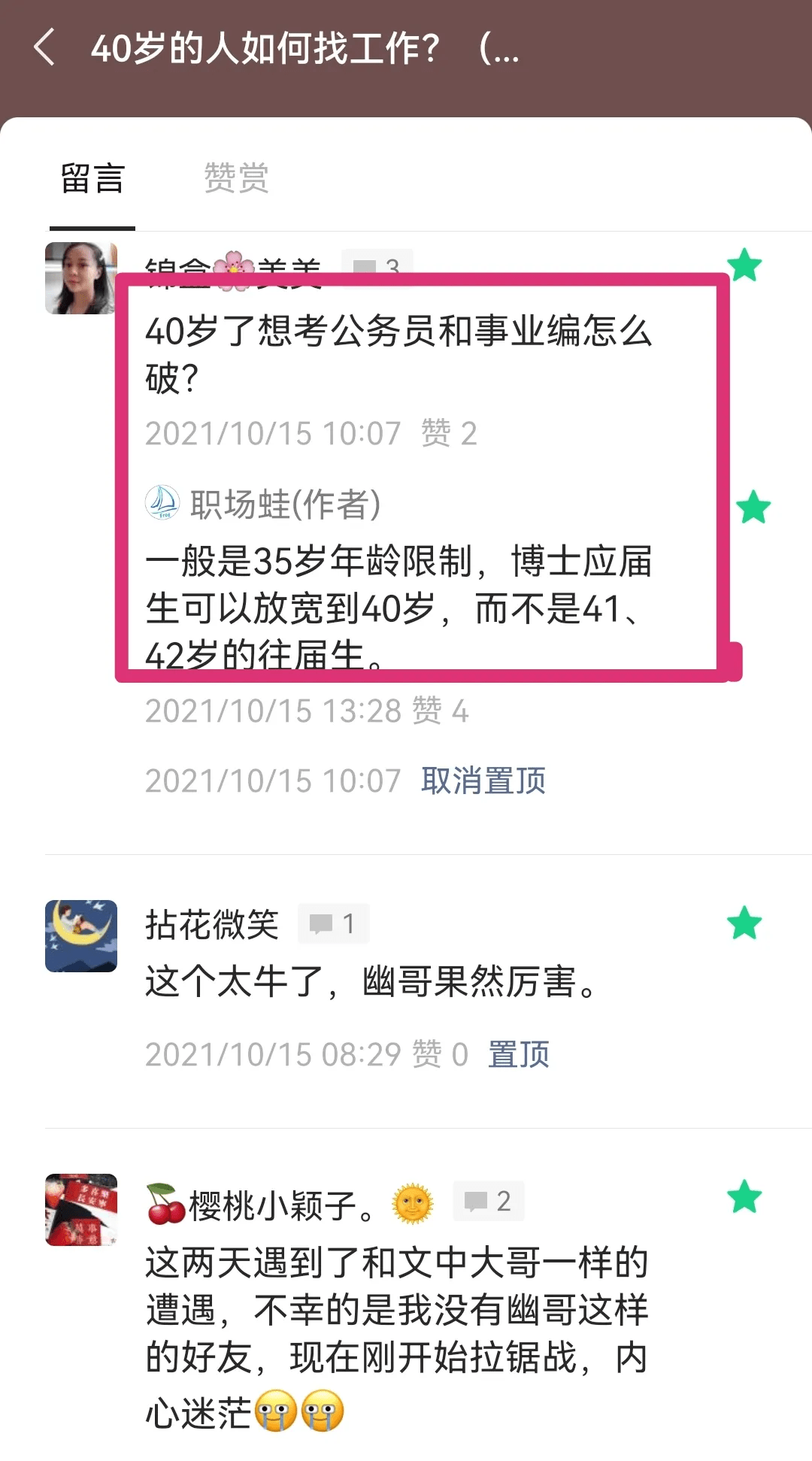Open 樱桃小颖子's profile avatar
The image size is (812, 1461).
click(81, 1210)
